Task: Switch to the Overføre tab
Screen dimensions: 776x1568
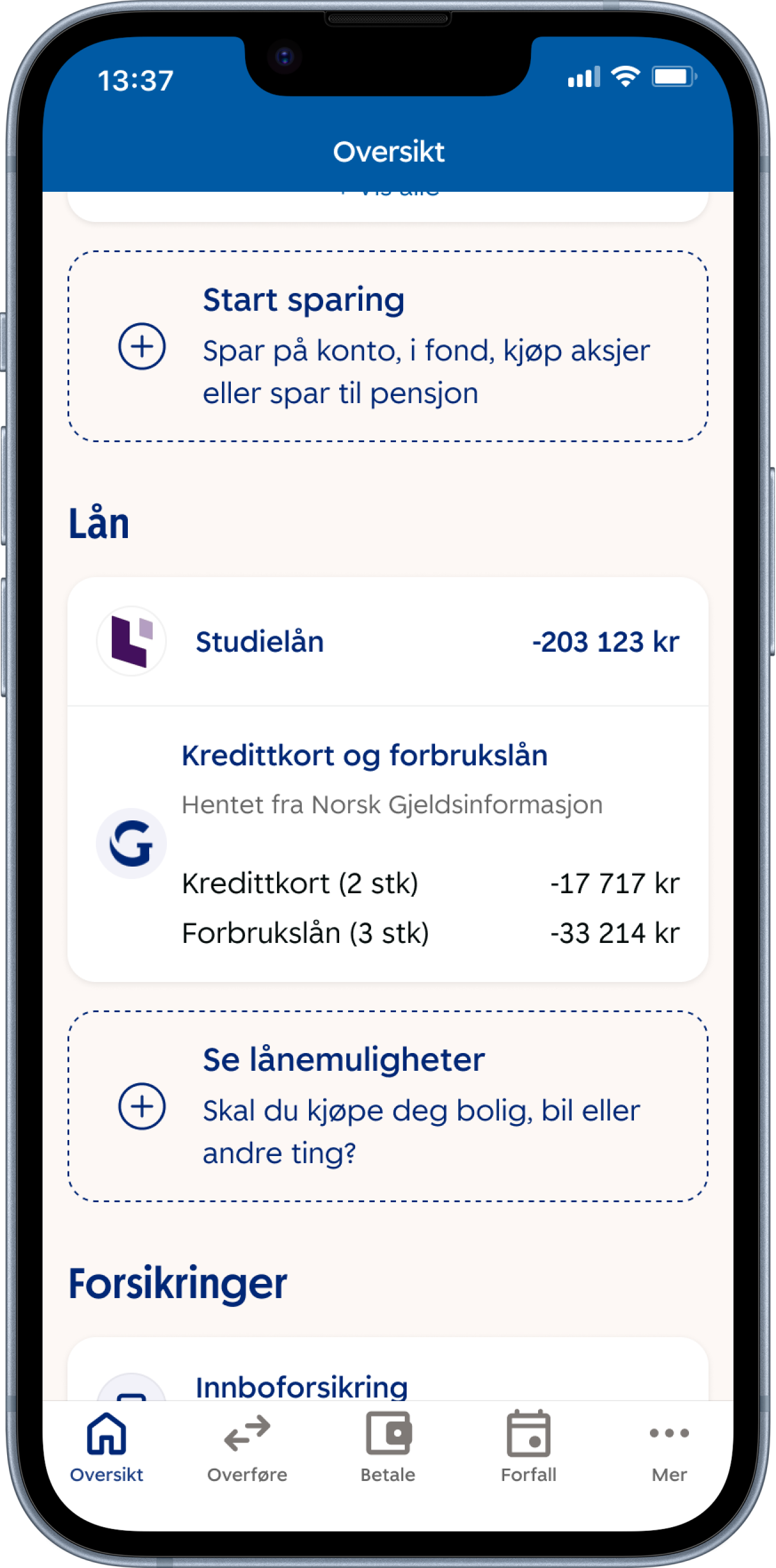Action: click(247, 1447)
